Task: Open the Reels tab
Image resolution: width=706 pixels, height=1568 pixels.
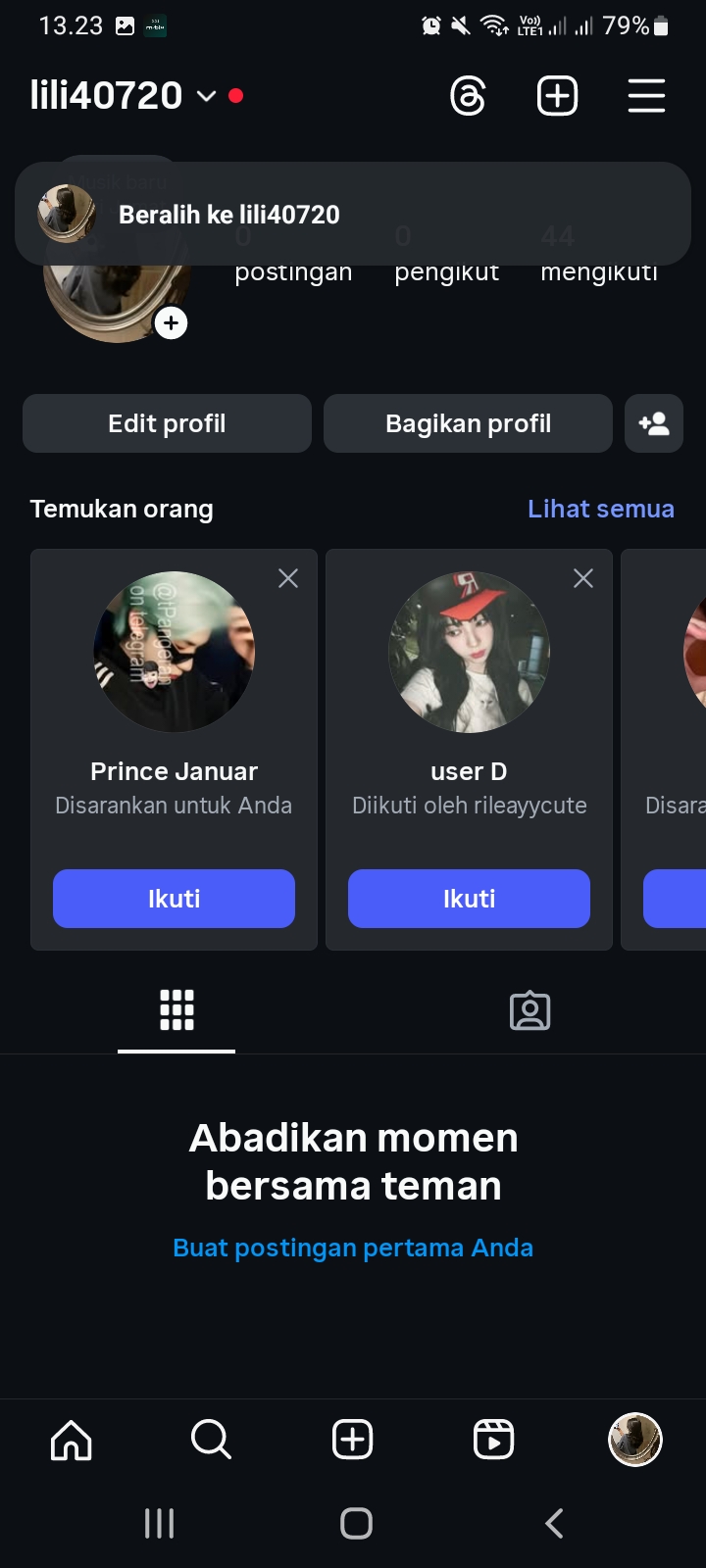Action: click(493, 1440)
